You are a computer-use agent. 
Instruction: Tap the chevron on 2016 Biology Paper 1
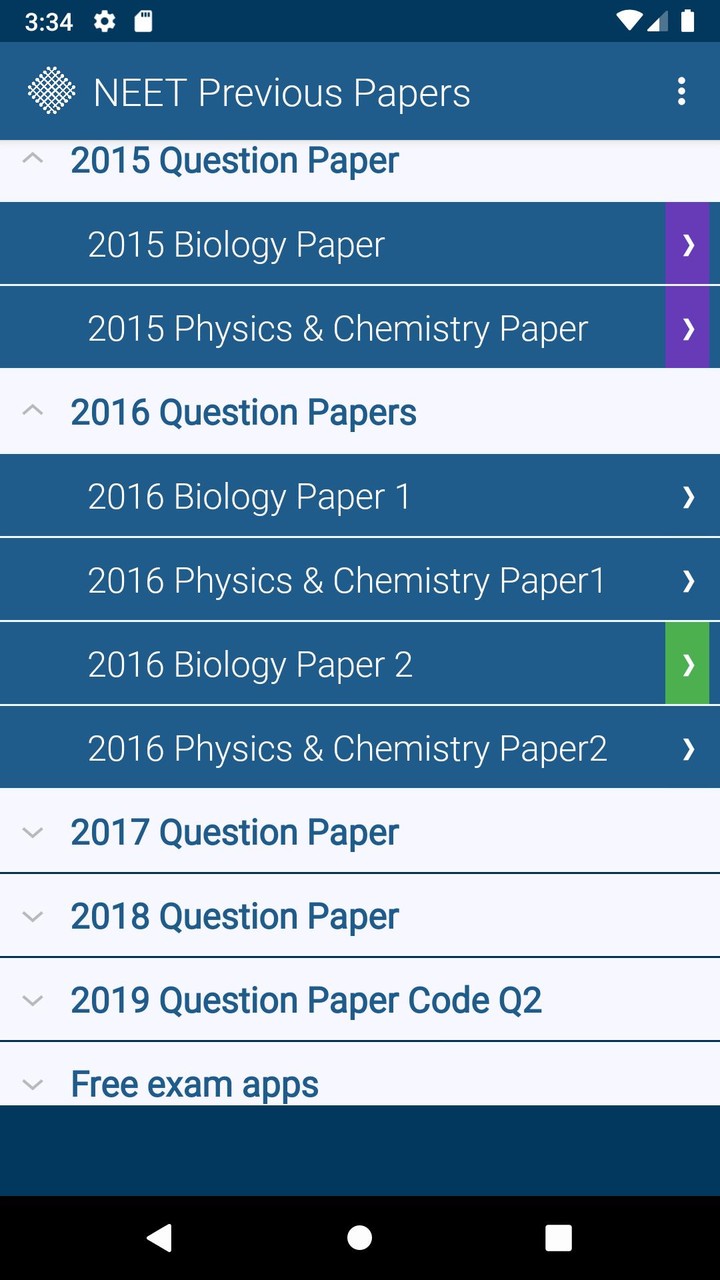tap(687, 496)
